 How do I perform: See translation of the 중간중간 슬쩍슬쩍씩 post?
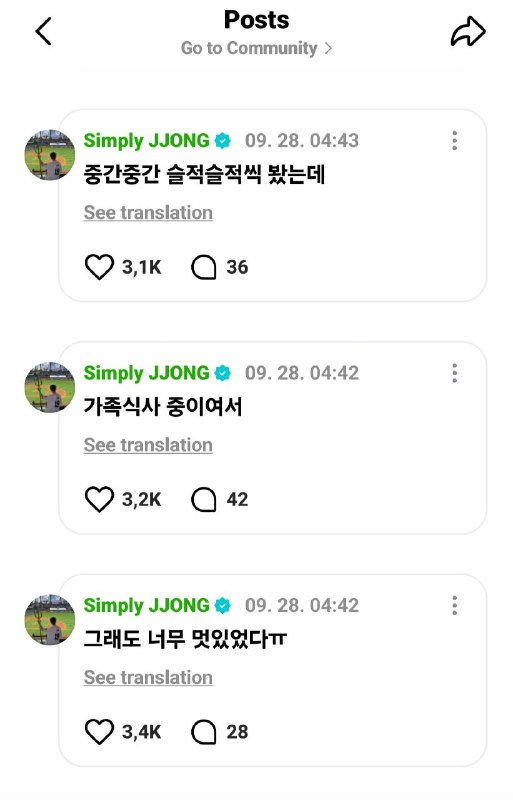pyautogui.click(x=148, y=212)
